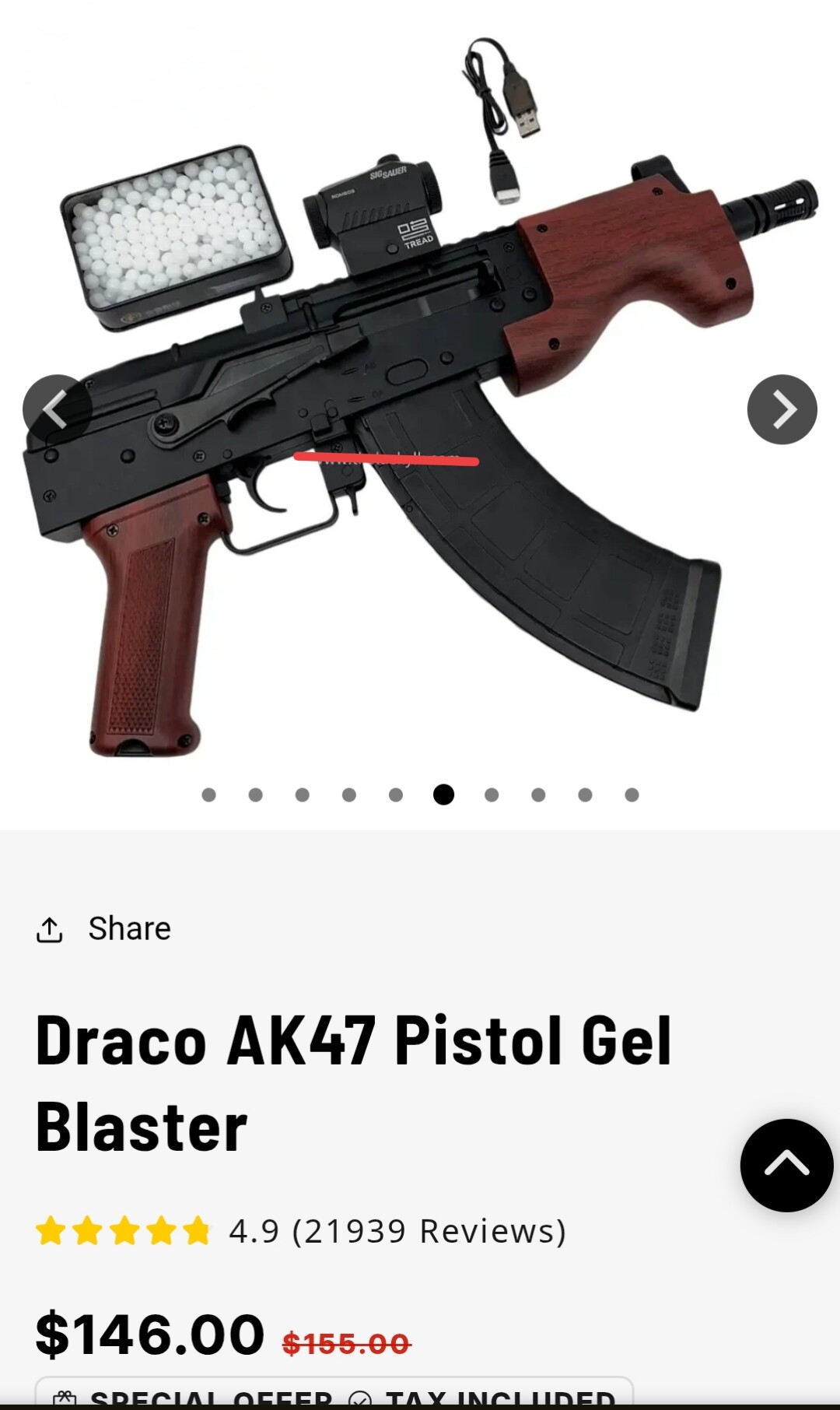840x1410 pixels.
Task: Go to the previous product image
Action: [x=57, y=409]
